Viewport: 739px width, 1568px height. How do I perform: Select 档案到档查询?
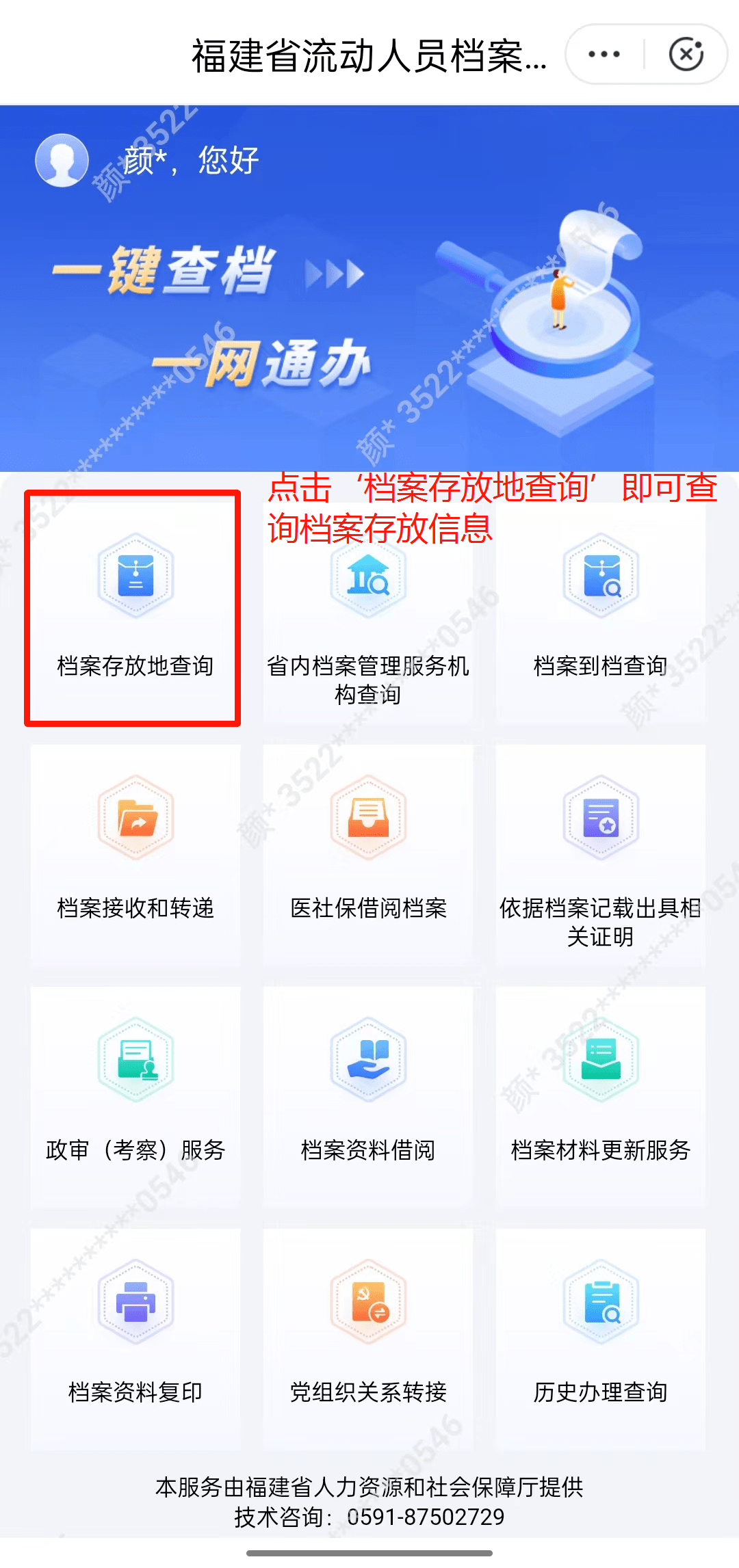tap(601, 609)
